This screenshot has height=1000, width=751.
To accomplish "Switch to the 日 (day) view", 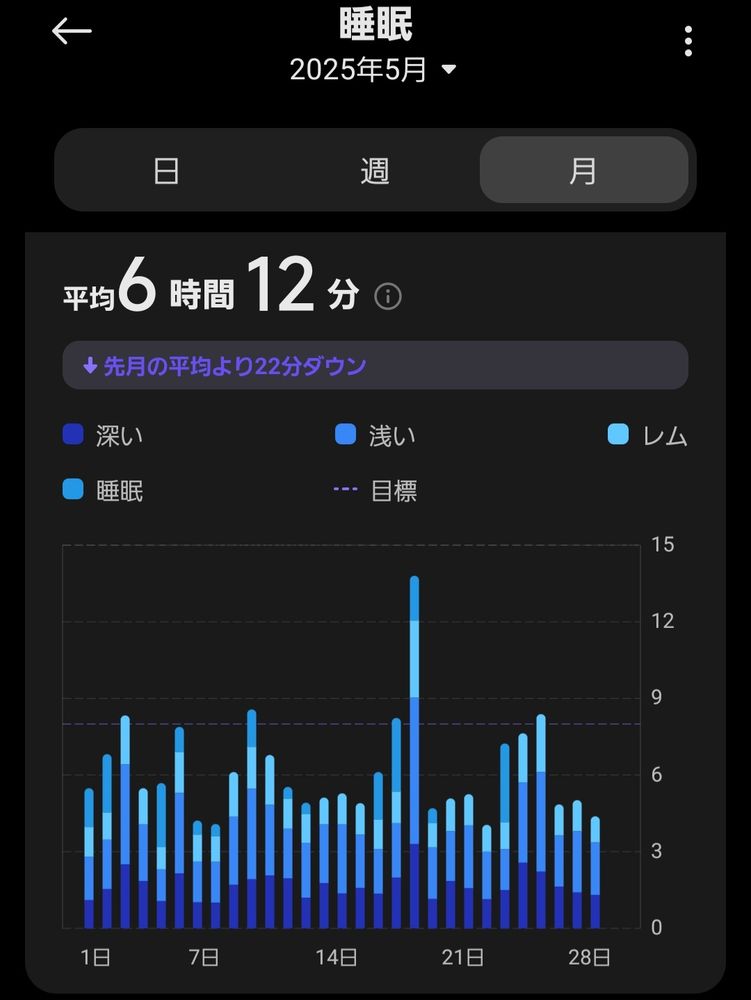I will [x=166, y=171].
